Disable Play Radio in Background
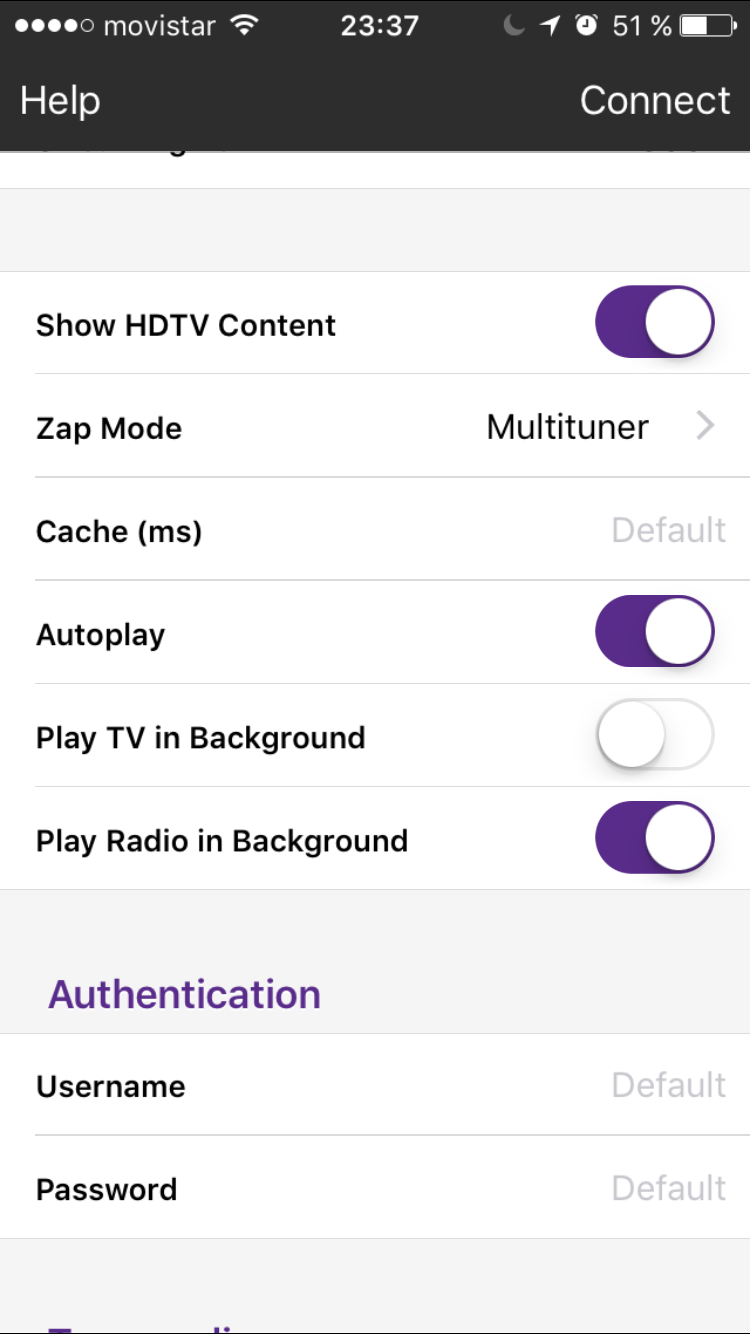The height and width of the screenshot is (1334, 750). coord(655,837)
